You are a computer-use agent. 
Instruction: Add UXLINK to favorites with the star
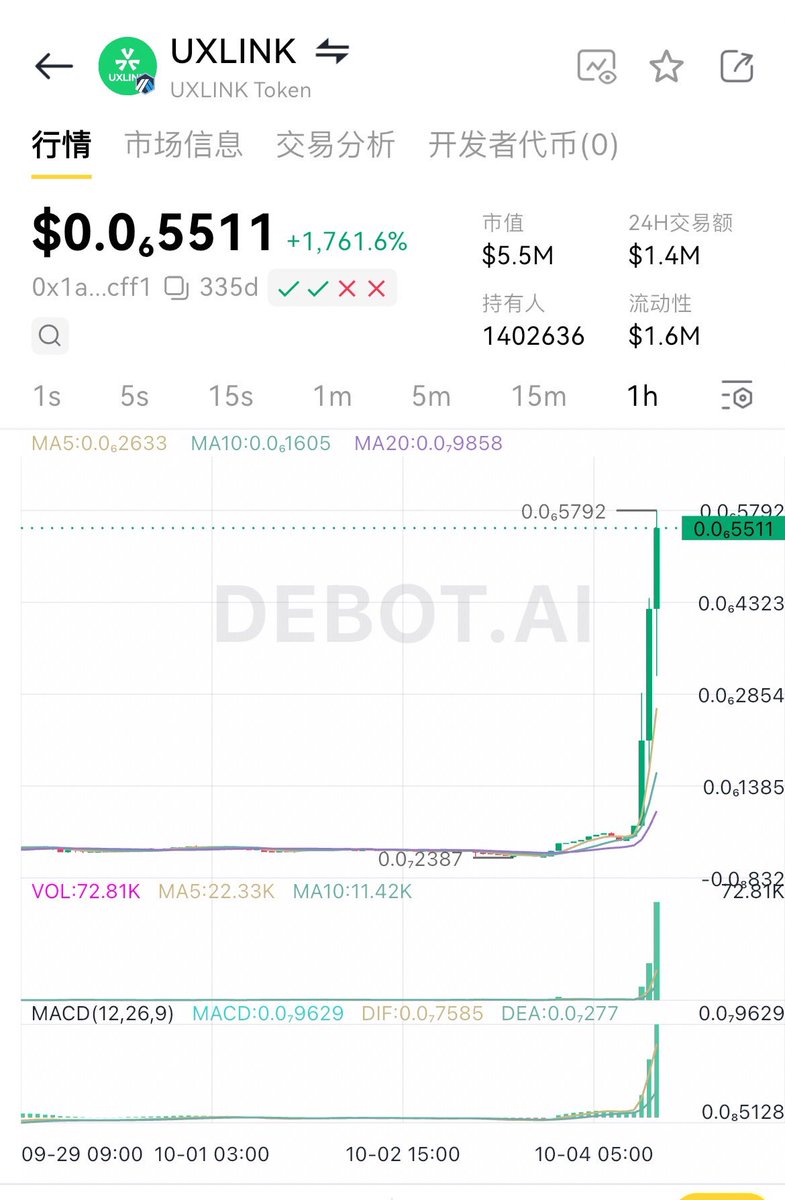coord(666,67)
